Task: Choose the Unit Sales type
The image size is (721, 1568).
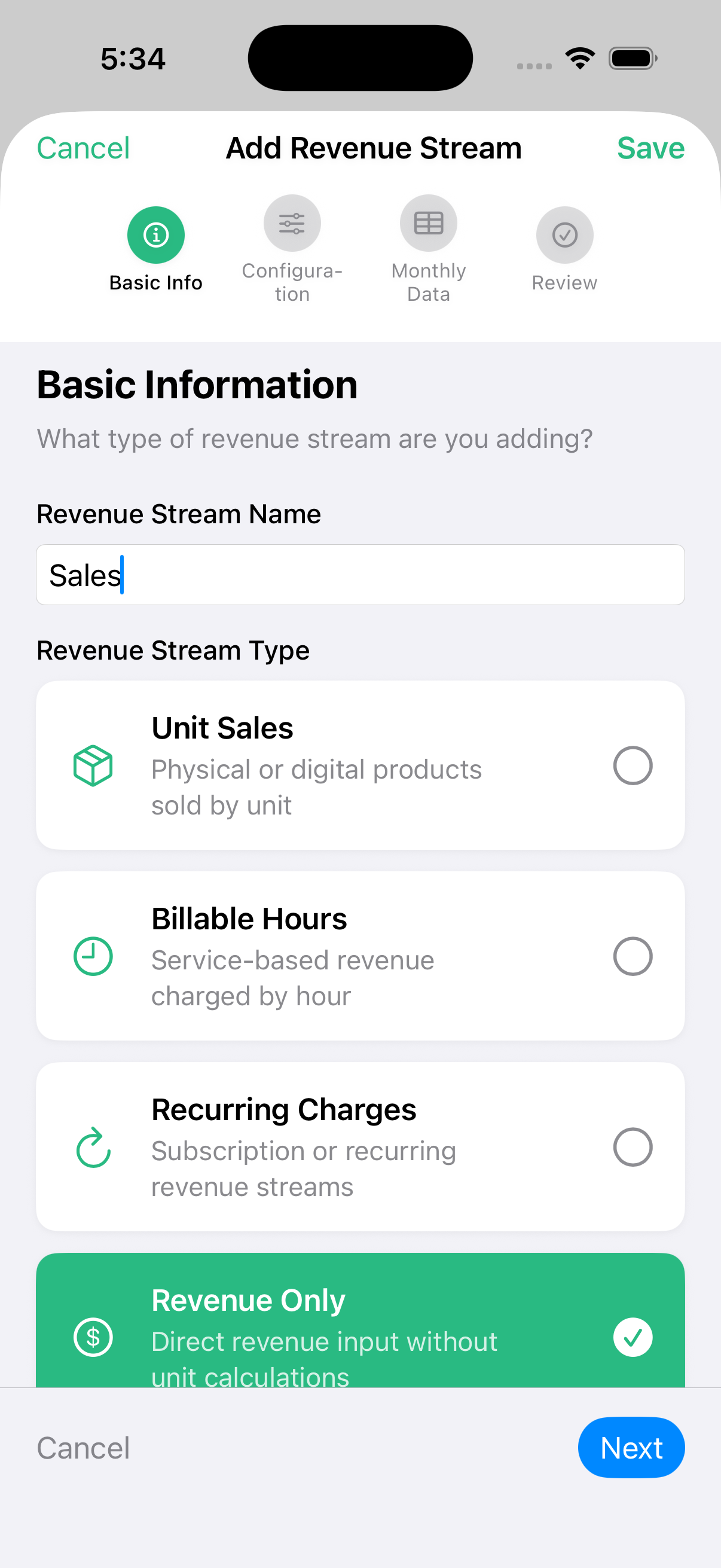Action: pos(360,765)
